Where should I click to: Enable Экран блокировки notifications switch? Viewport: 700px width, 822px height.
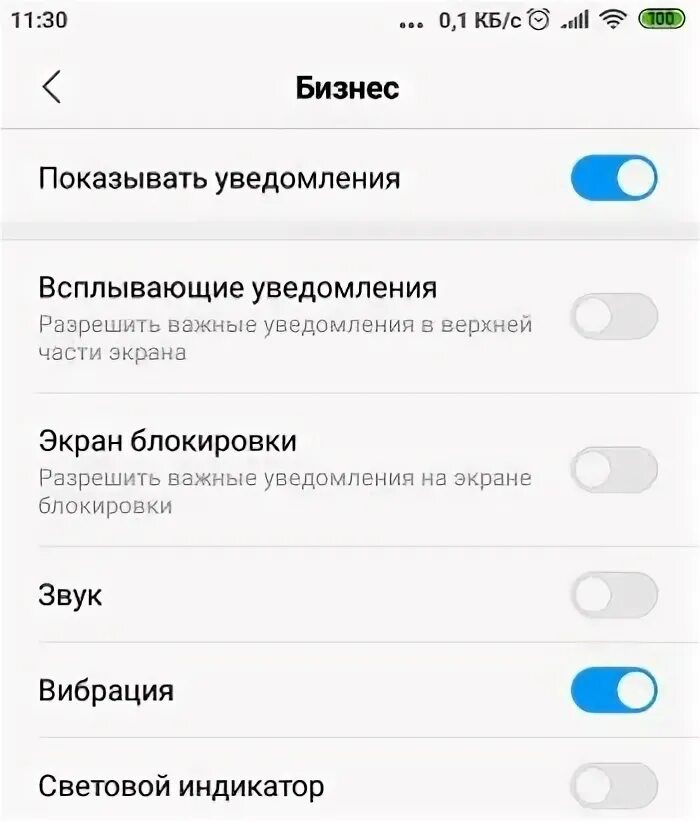point(613,470)
